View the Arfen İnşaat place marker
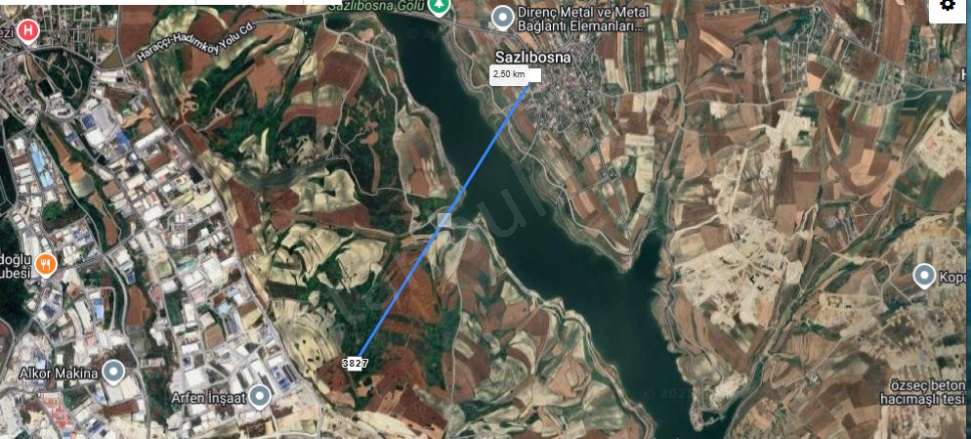Screen dimensions: 971x439 259,396
